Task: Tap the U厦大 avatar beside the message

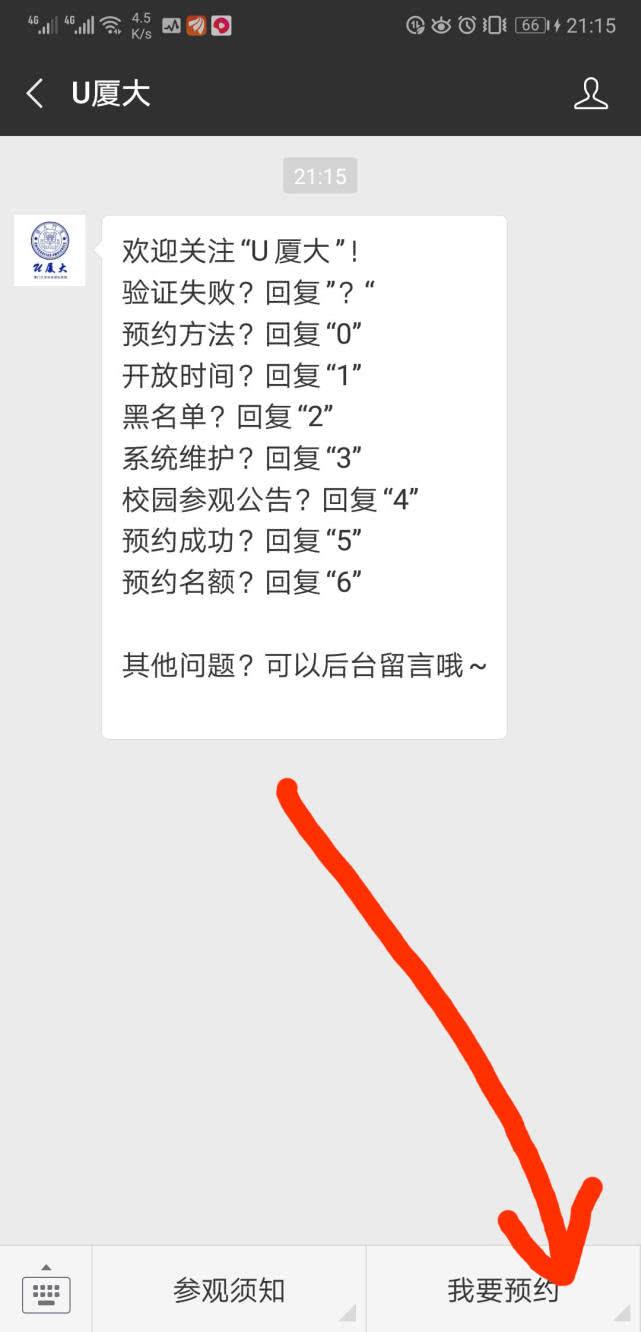Action: coord(50,251)
